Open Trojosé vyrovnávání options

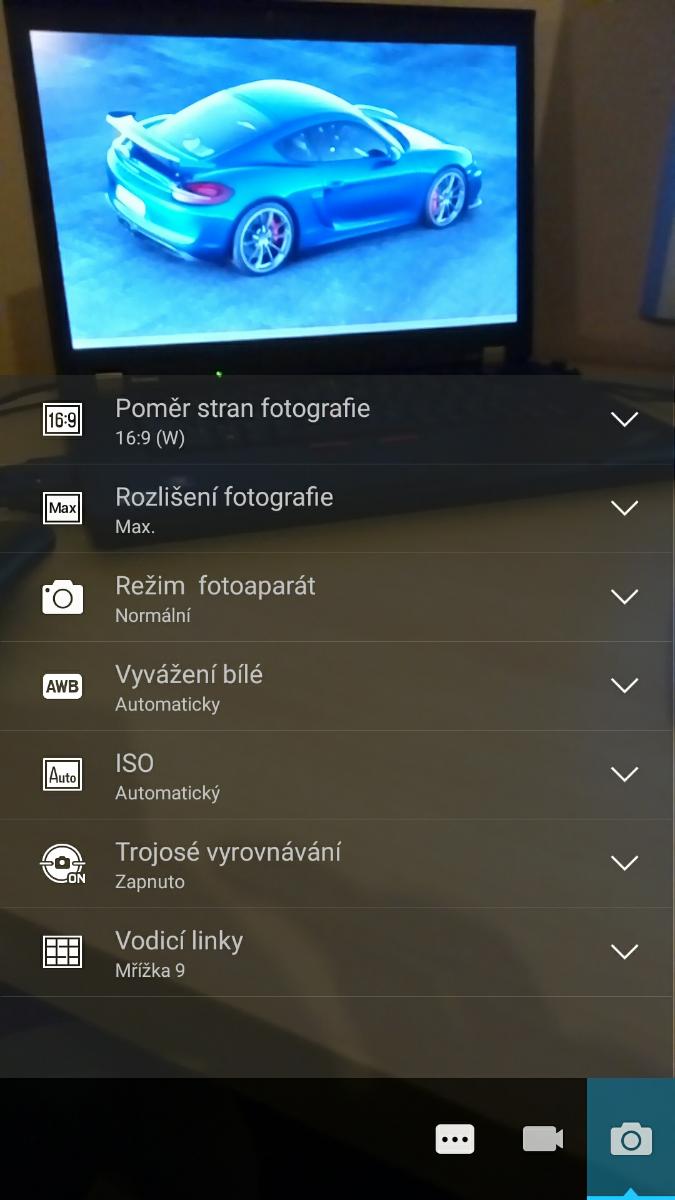click(x=624, y=863)
